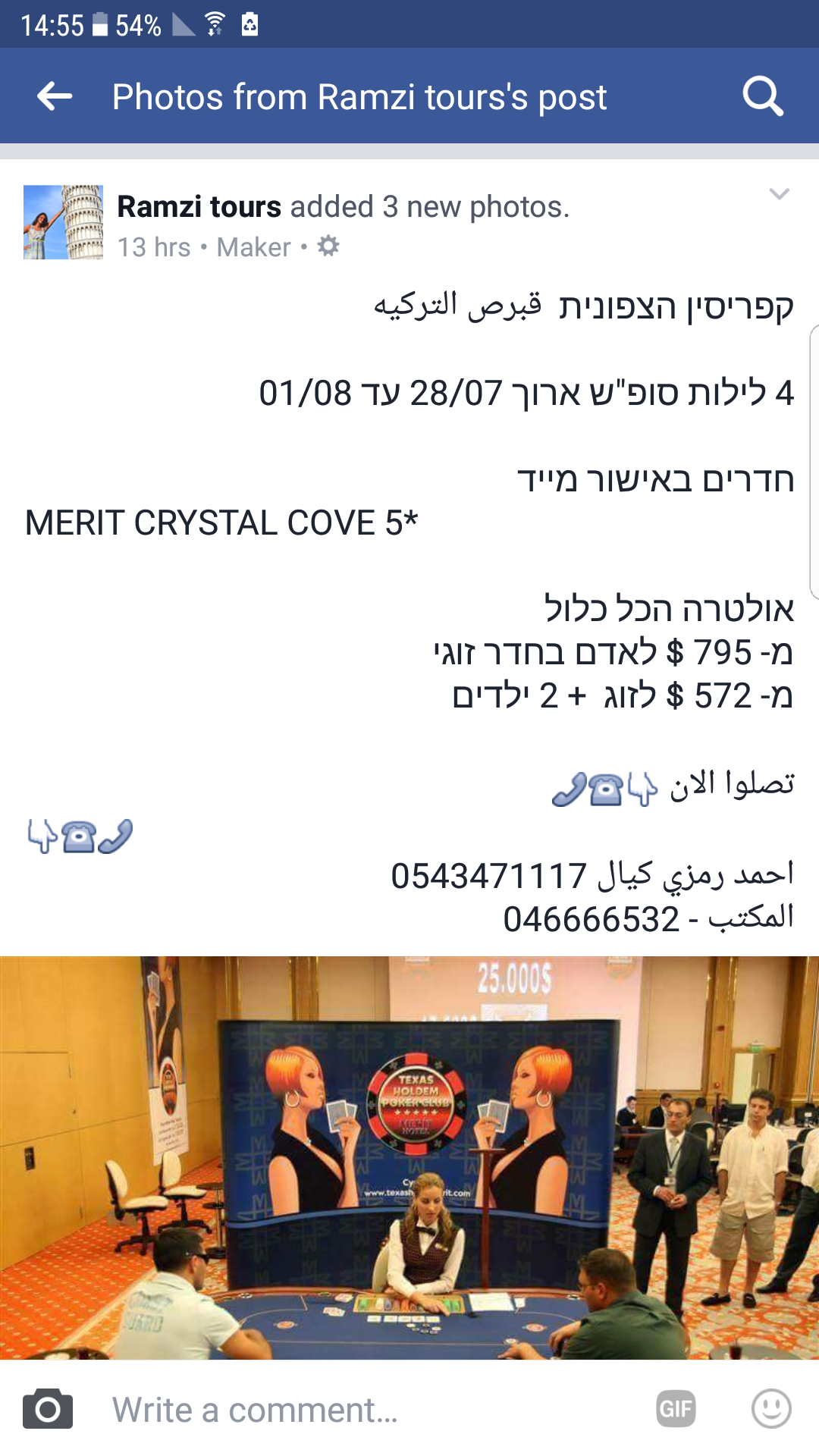Open the emoji sticker picker

click(x=771, y=1409)
